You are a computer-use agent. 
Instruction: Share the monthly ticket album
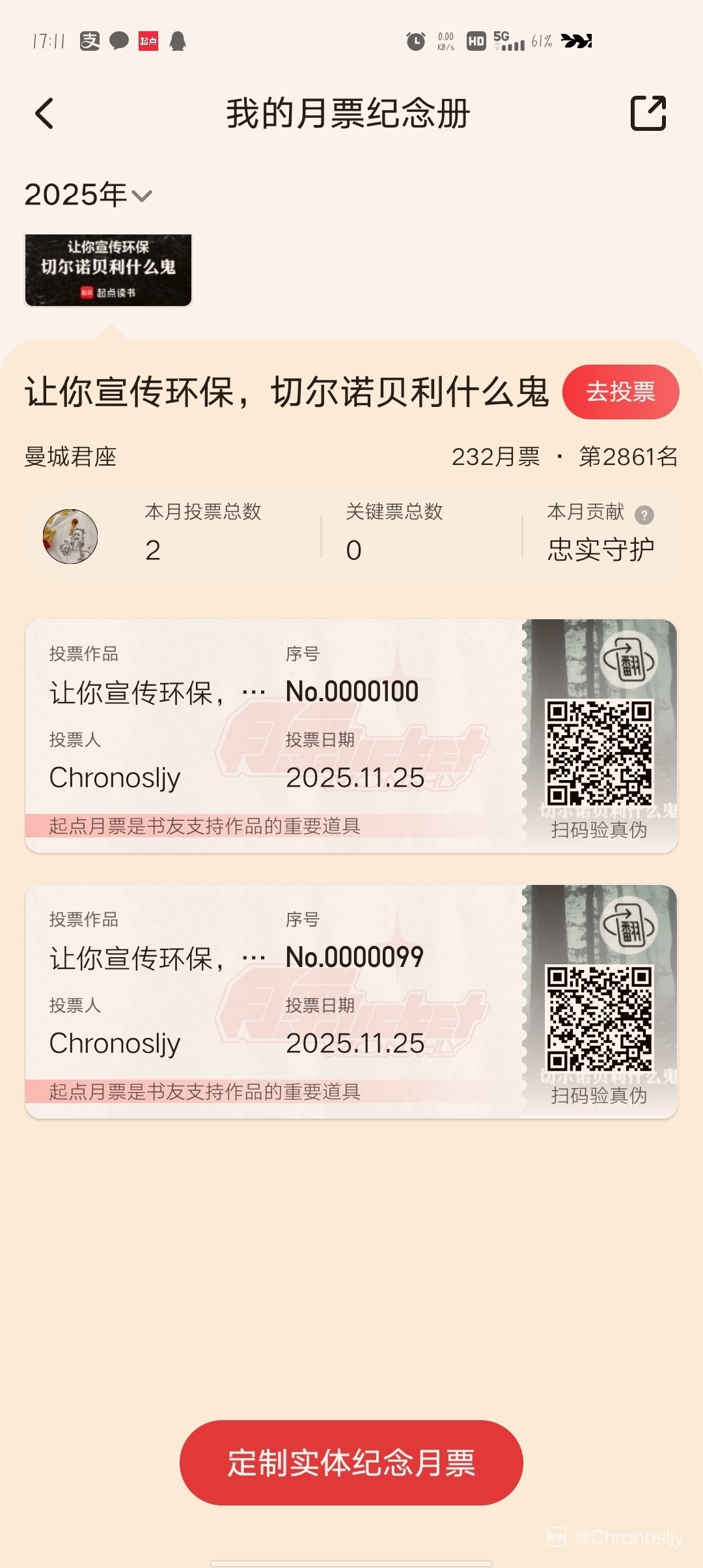tap(648, 113)
